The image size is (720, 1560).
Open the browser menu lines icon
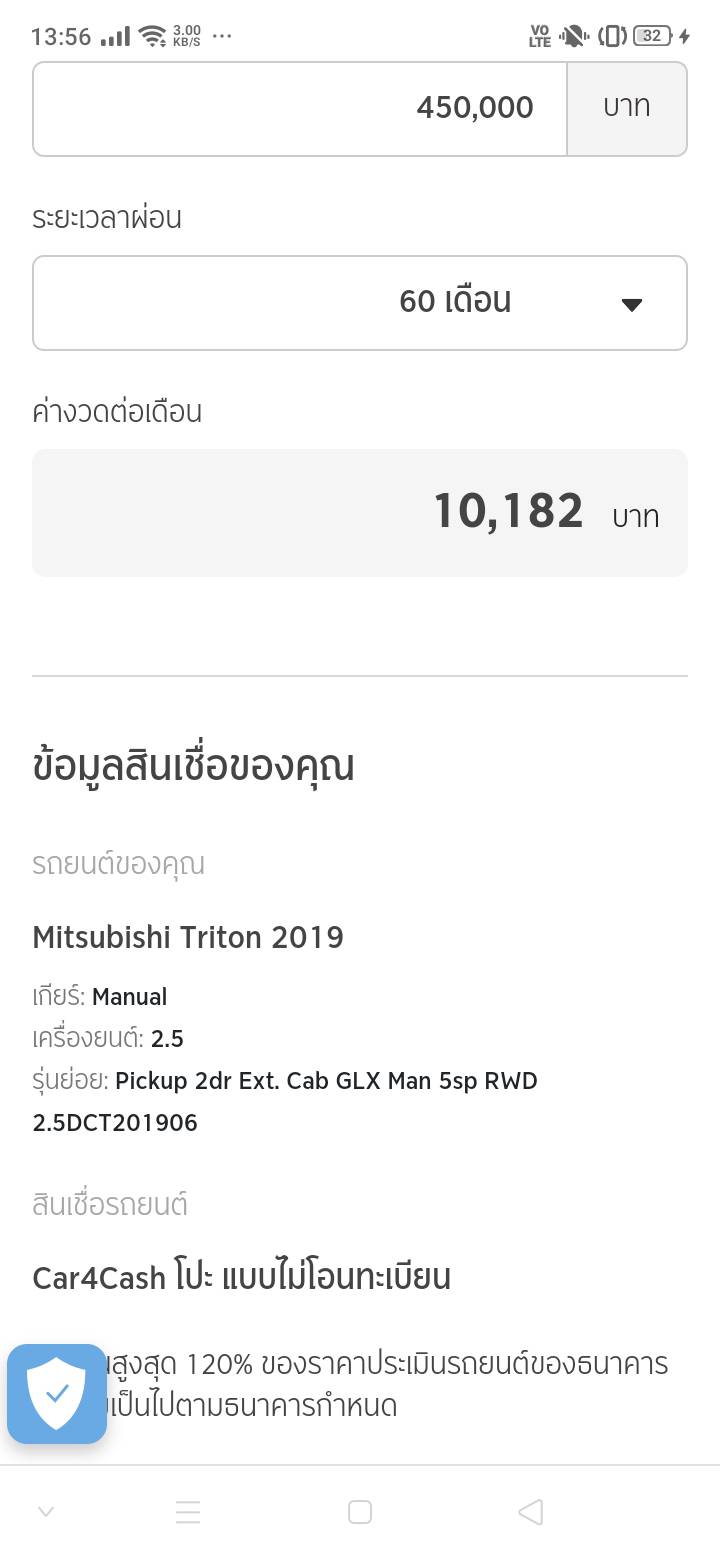[188, 1512]
